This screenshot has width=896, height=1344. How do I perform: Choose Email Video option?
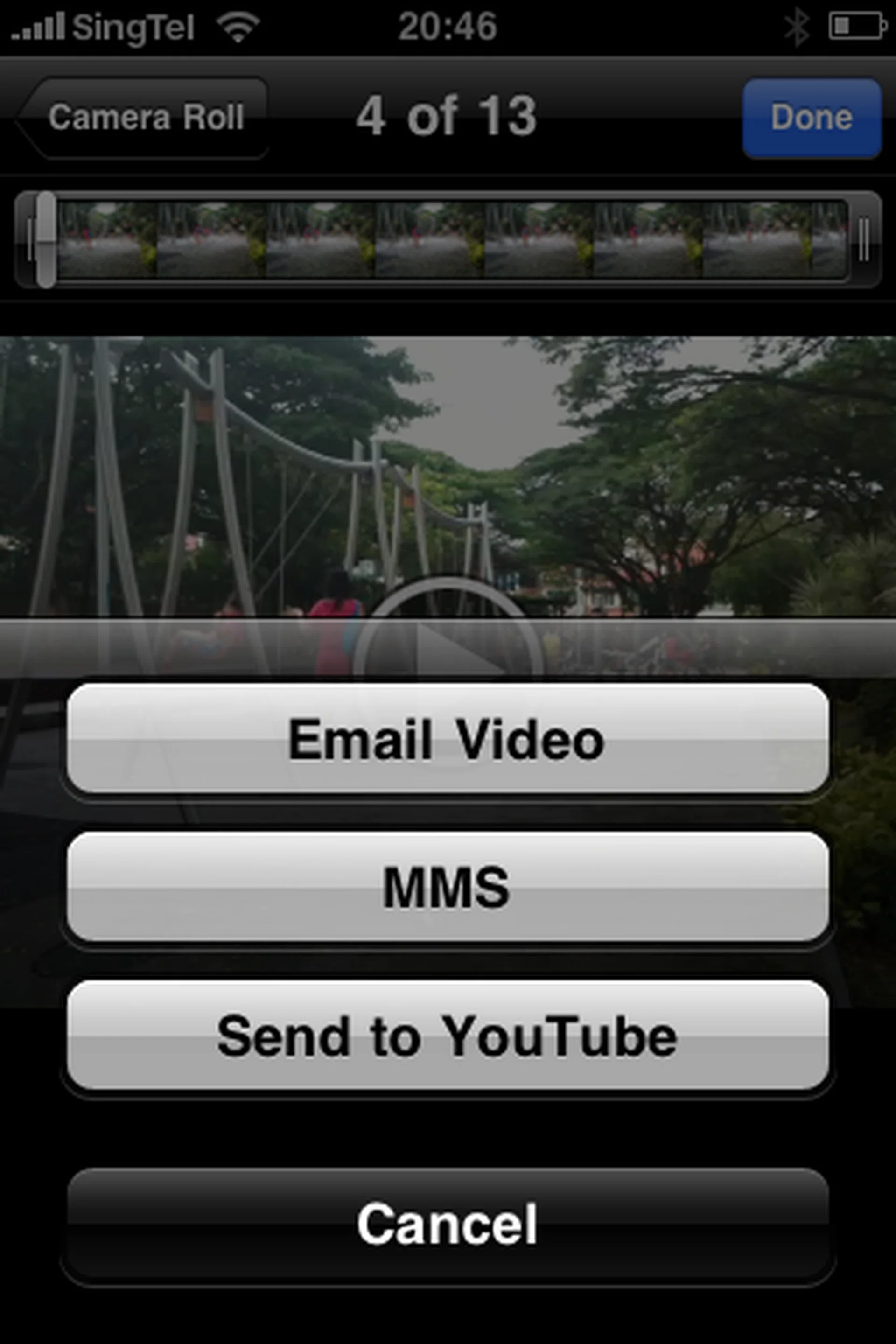coord(448,739)
